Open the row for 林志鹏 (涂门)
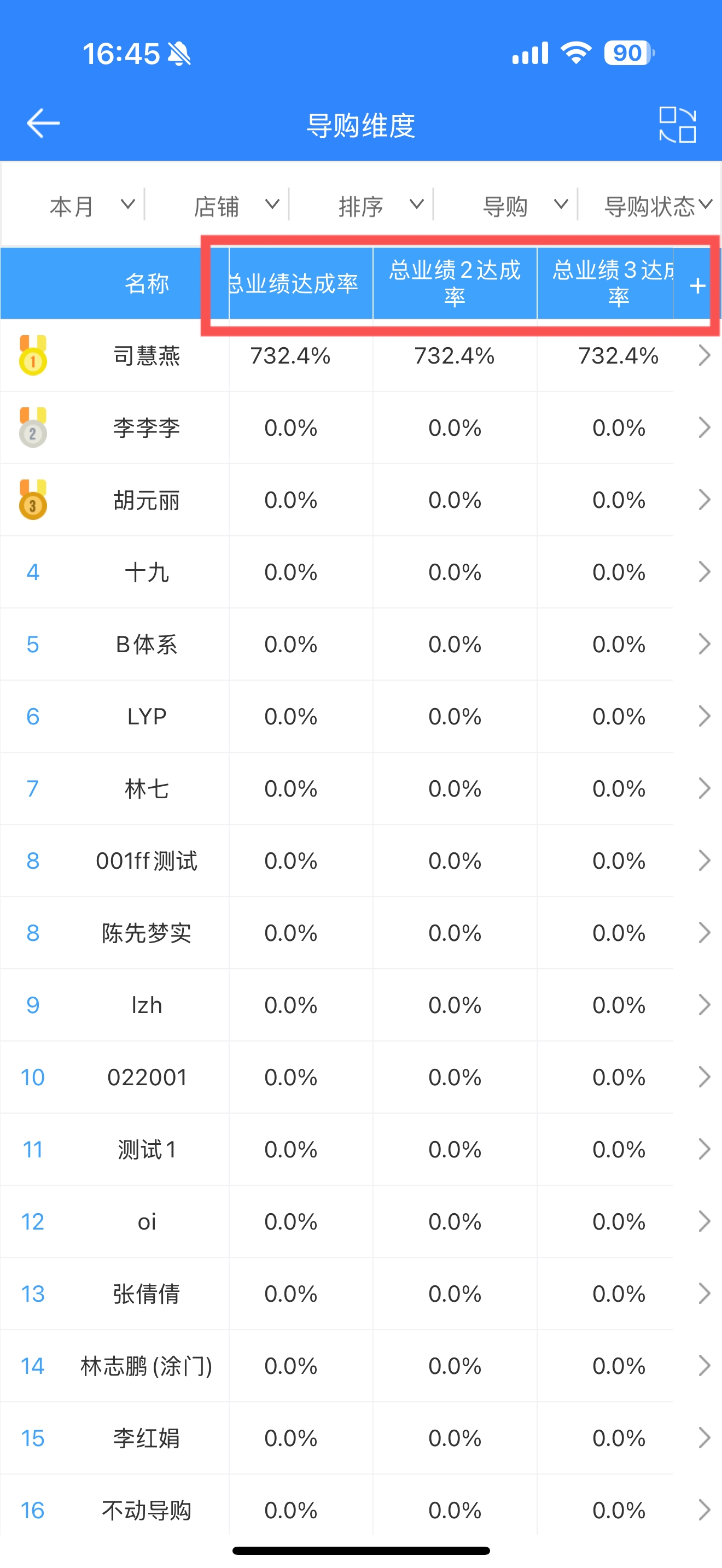 (361, 1365)
